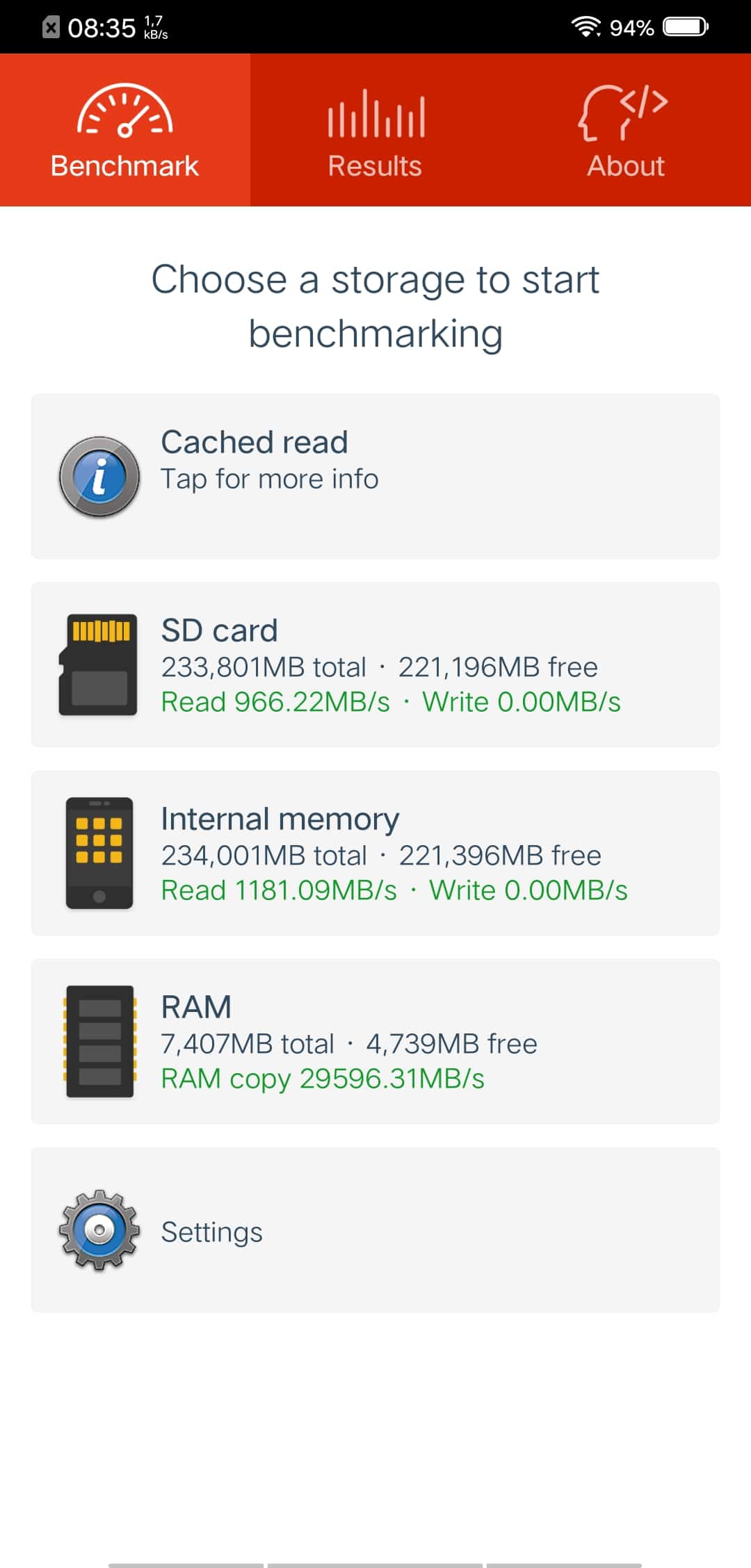Select the Benchmark tab
The width and height of the screenshot is (751, 1568).
(x=125, y=130)
